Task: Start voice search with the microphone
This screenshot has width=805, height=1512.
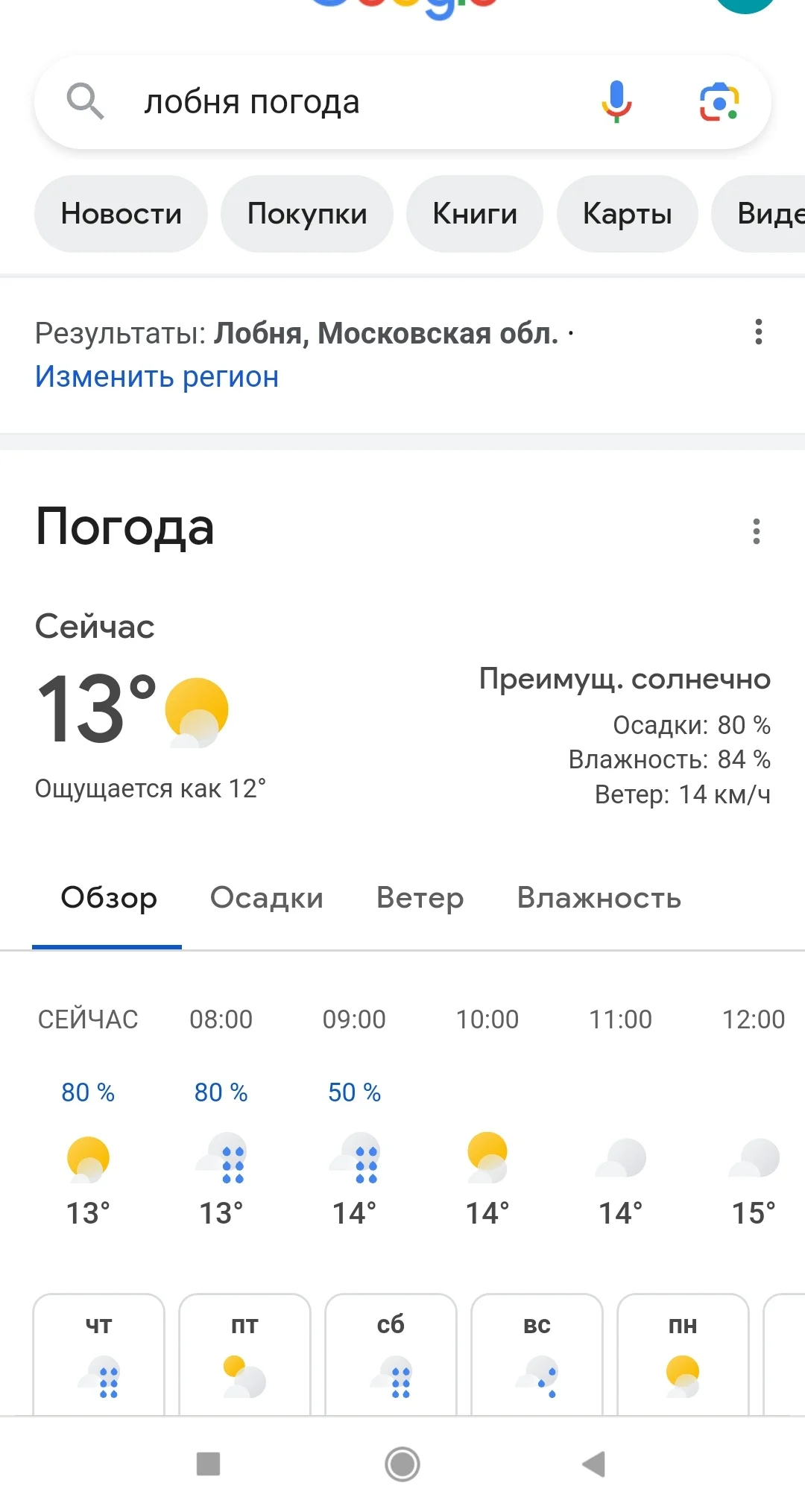Action: (616, 102)
